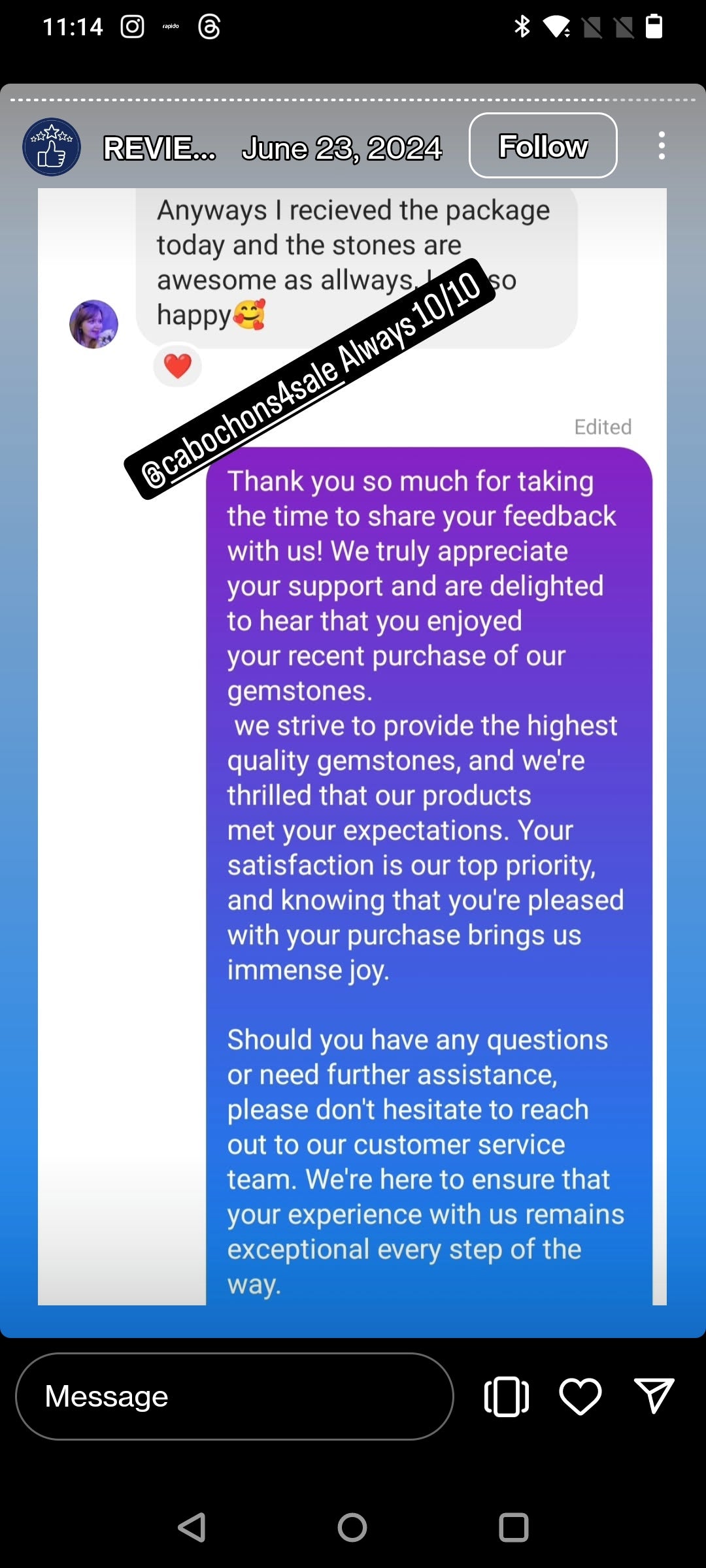The width and height of the screenshot is (706, 1568).
Task: Follow this highlights account
Action: click(x=543, y=146)
